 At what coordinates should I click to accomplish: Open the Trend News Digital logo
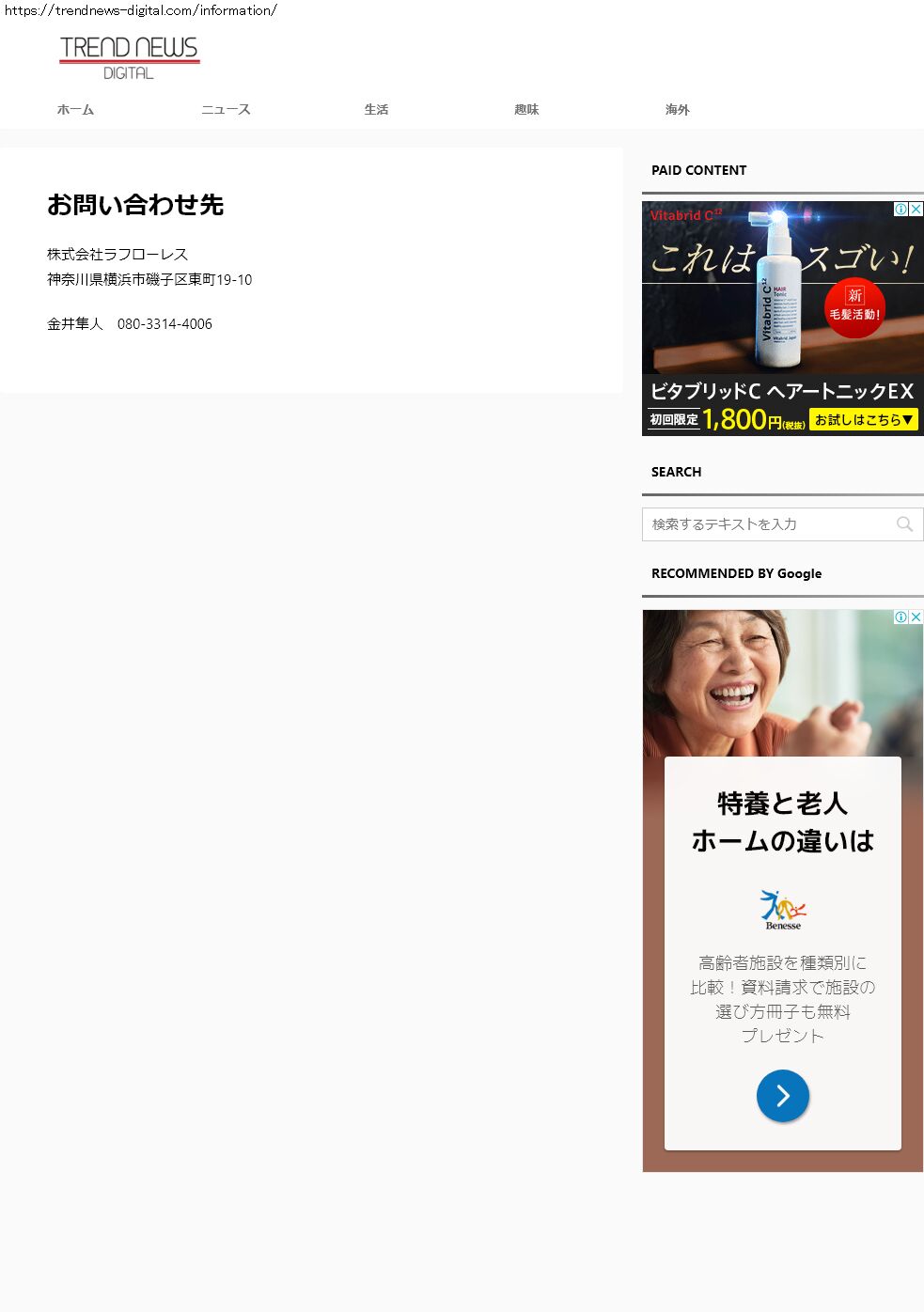[130, 58]
